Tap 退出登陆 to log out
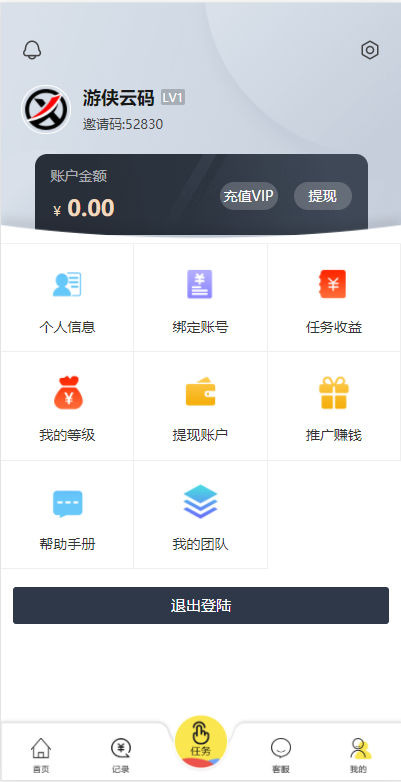 tap(200, 605)
